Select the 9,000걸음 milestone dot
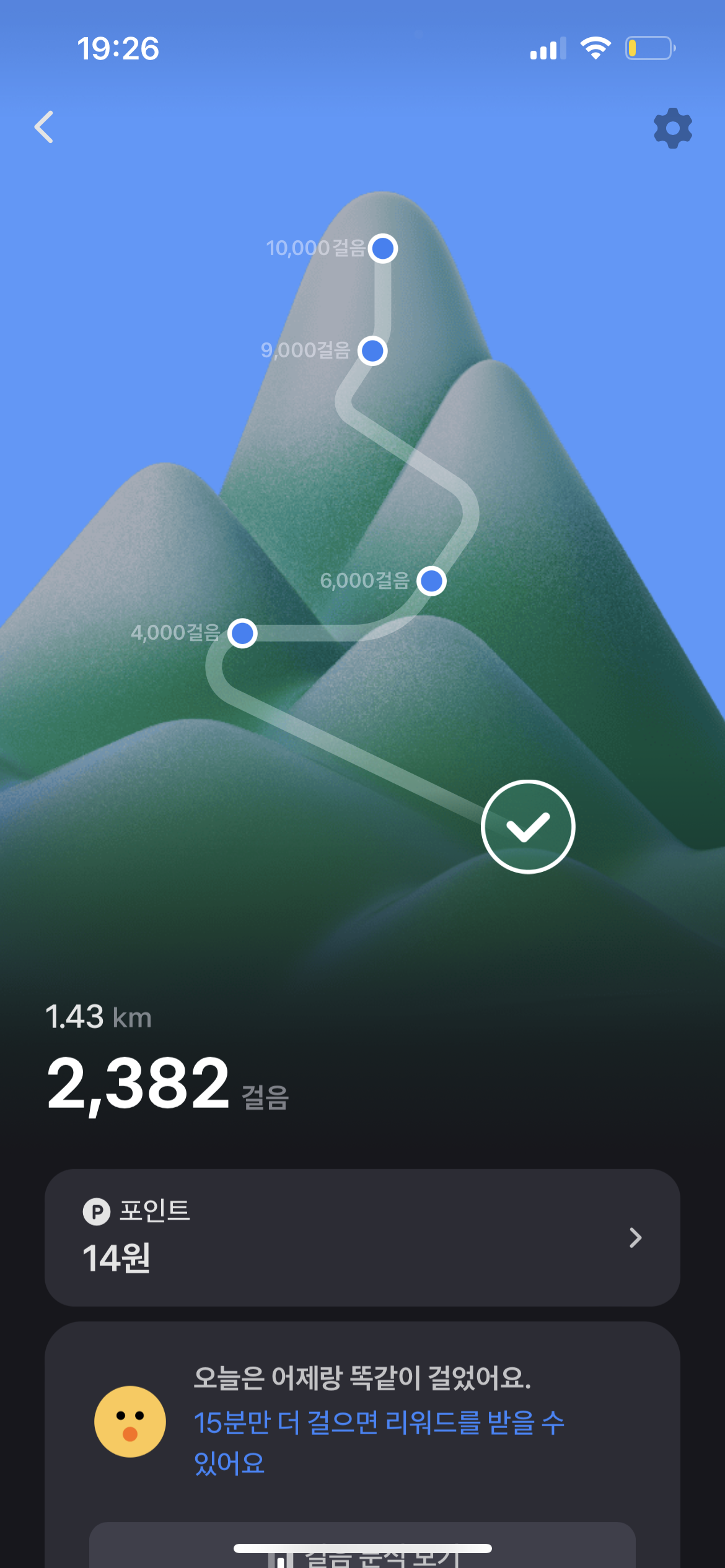 point(372,351)
